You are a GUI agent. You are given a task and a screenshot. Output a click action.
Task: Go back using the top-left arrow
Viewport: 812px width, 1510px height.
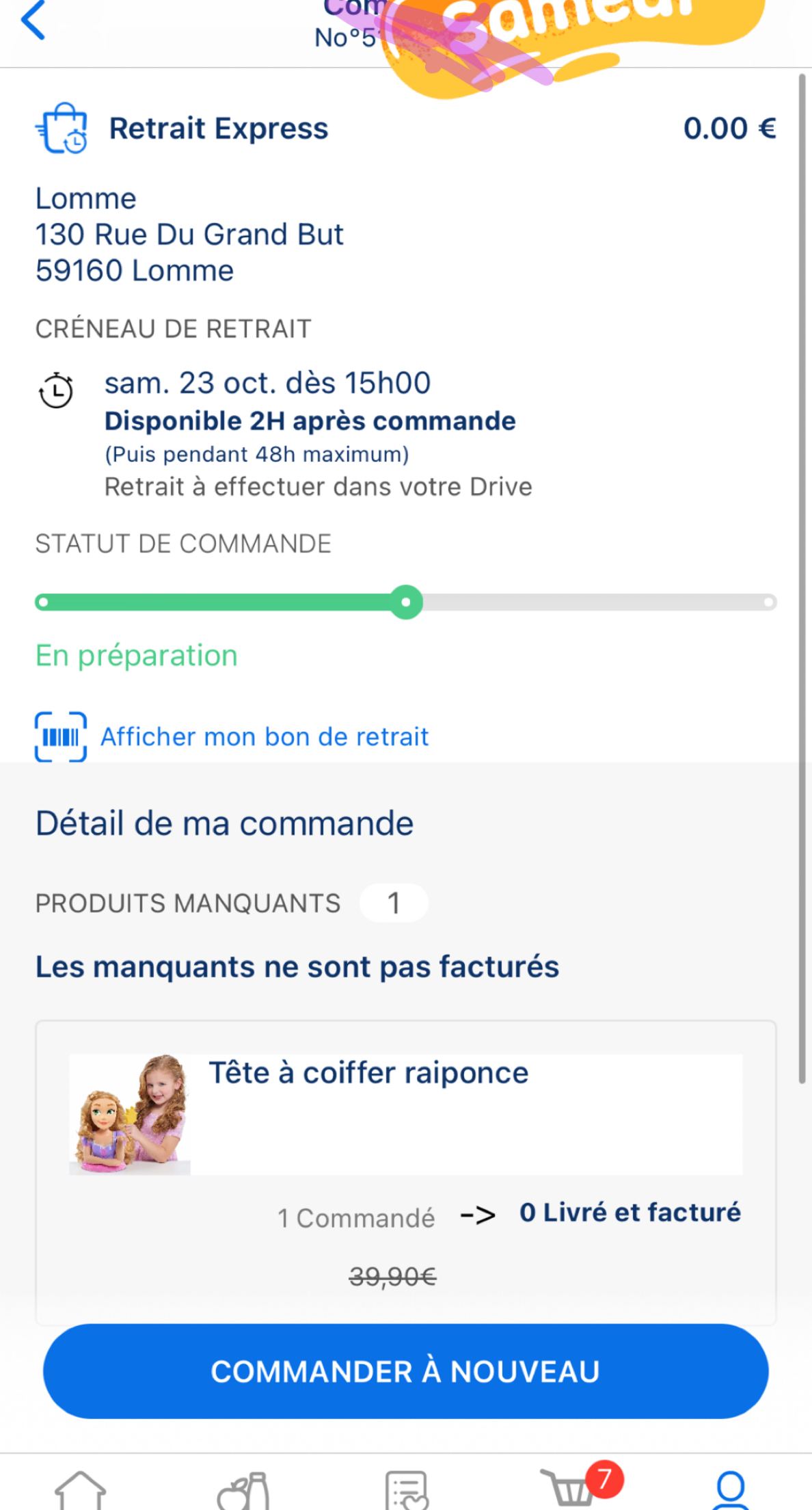pyautogui.click(x=33, y=21)
